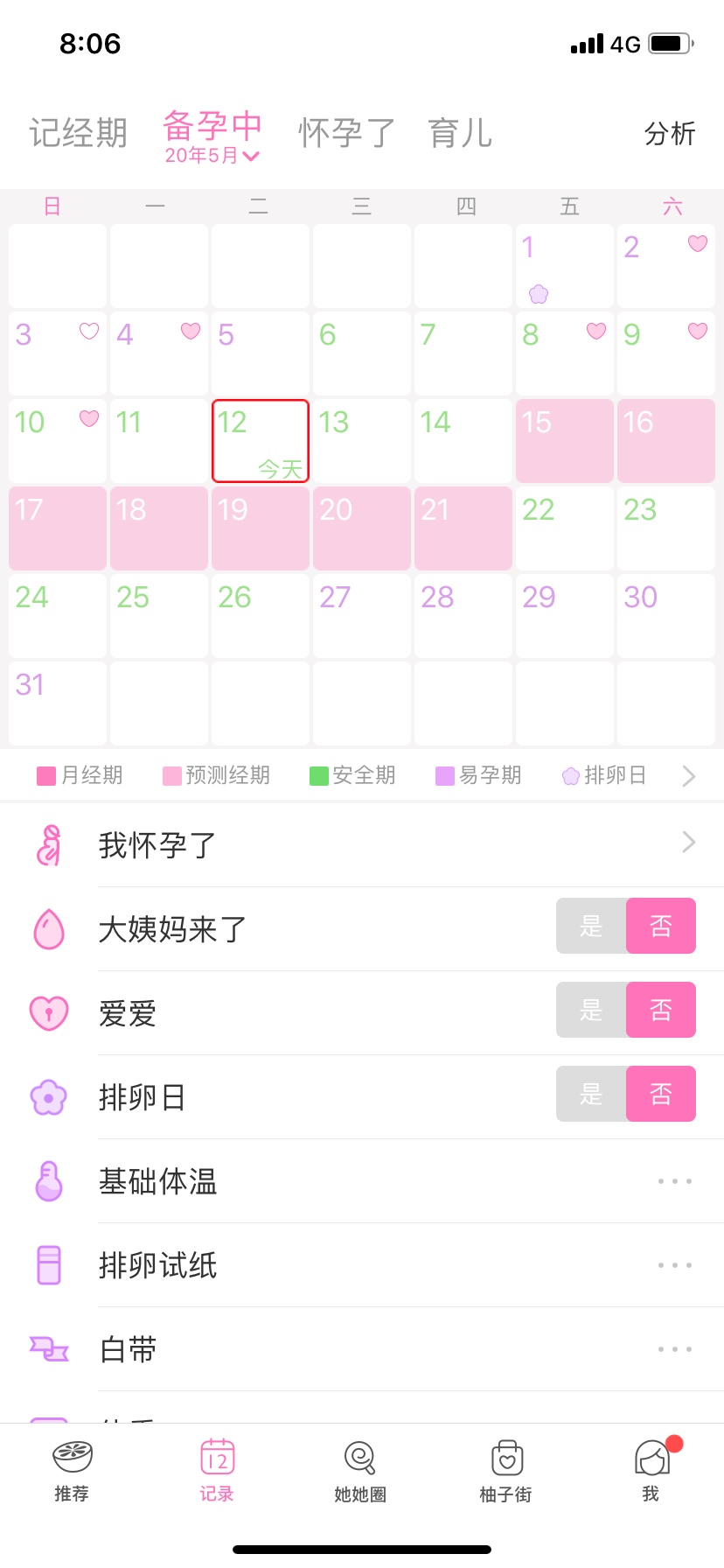Set 排卵日 to 是
Viewport: 724px width, 1568px height.
click(591, 1094)
